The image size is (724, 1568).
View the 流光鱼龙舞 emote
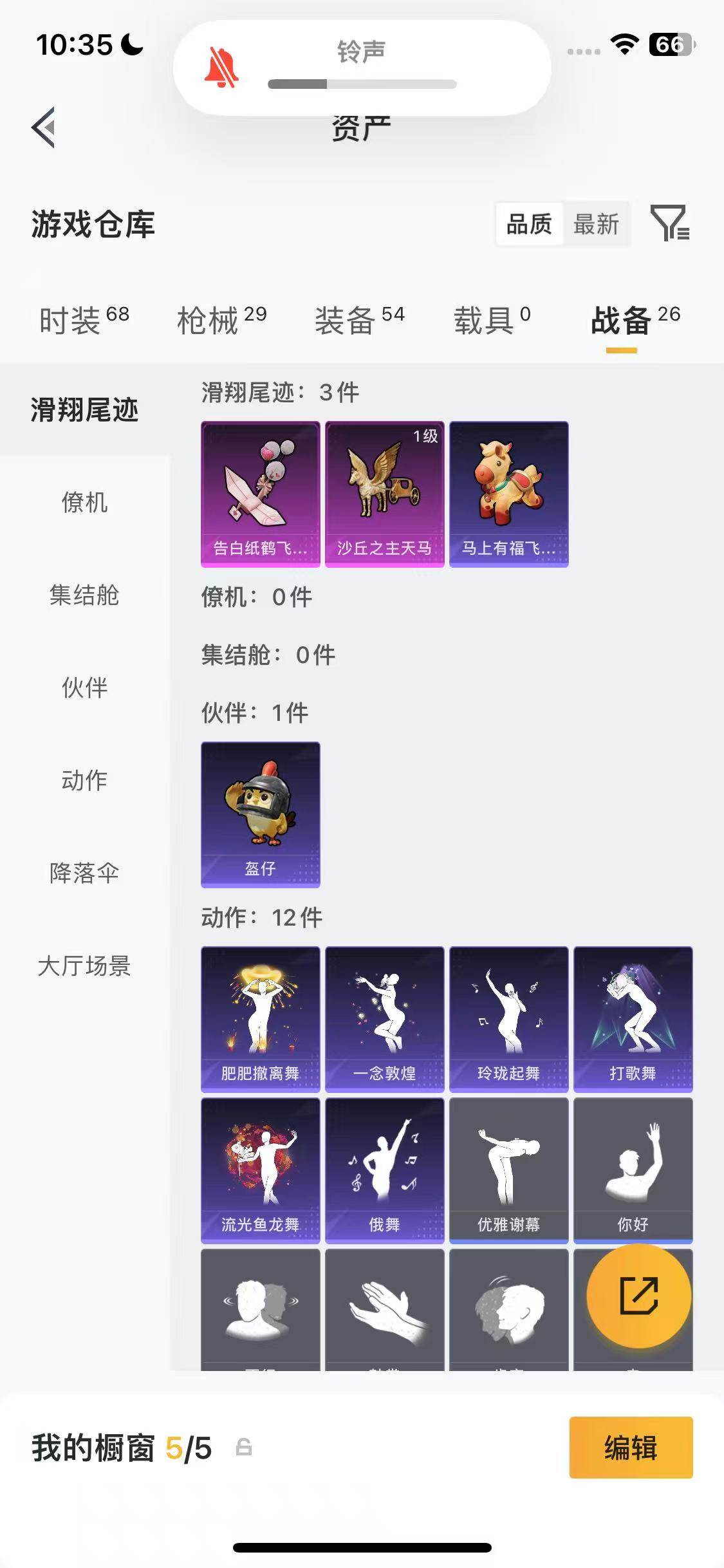(260, 1170)
